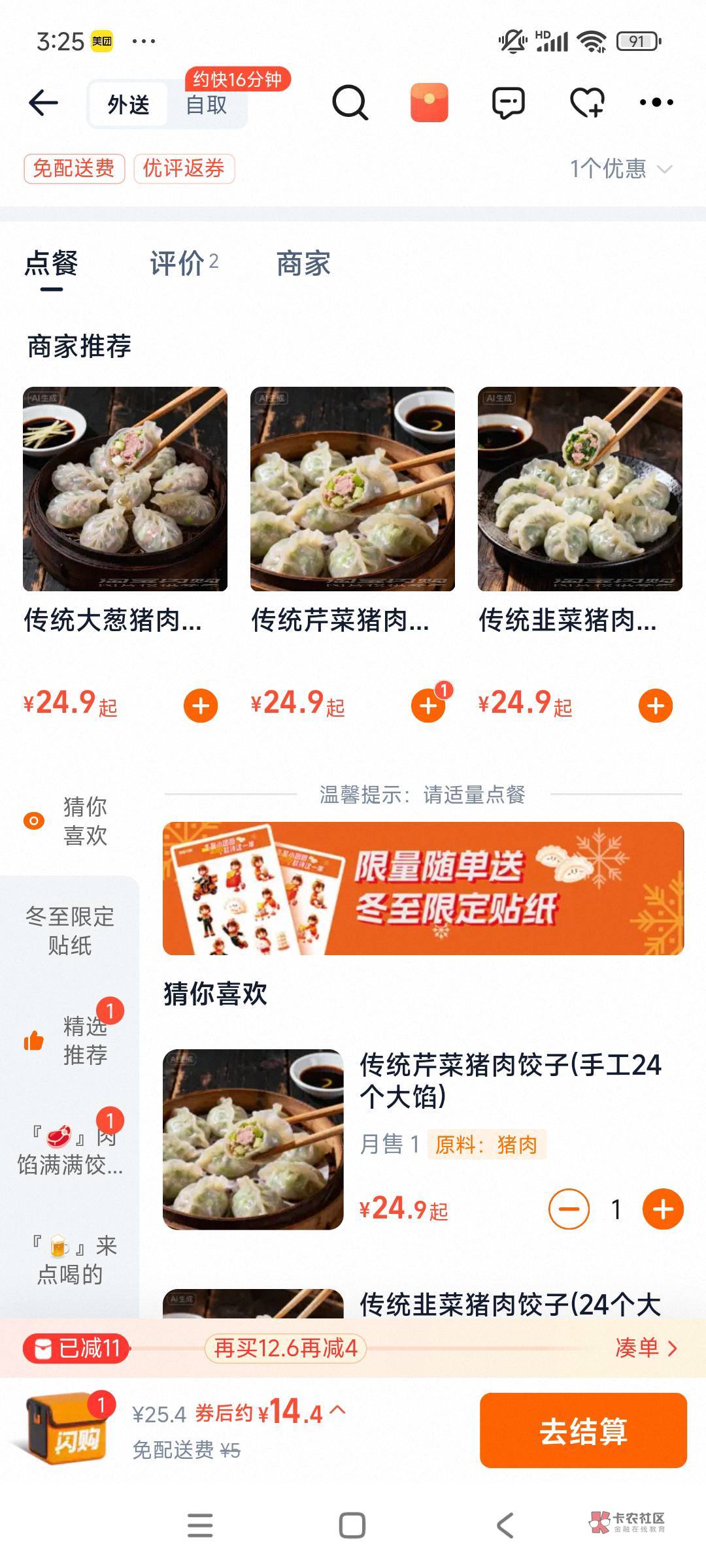The height and width of the screenshot is (1568, 706).
Task: Open the red envelope coupon icon
Action: point(429,103)
